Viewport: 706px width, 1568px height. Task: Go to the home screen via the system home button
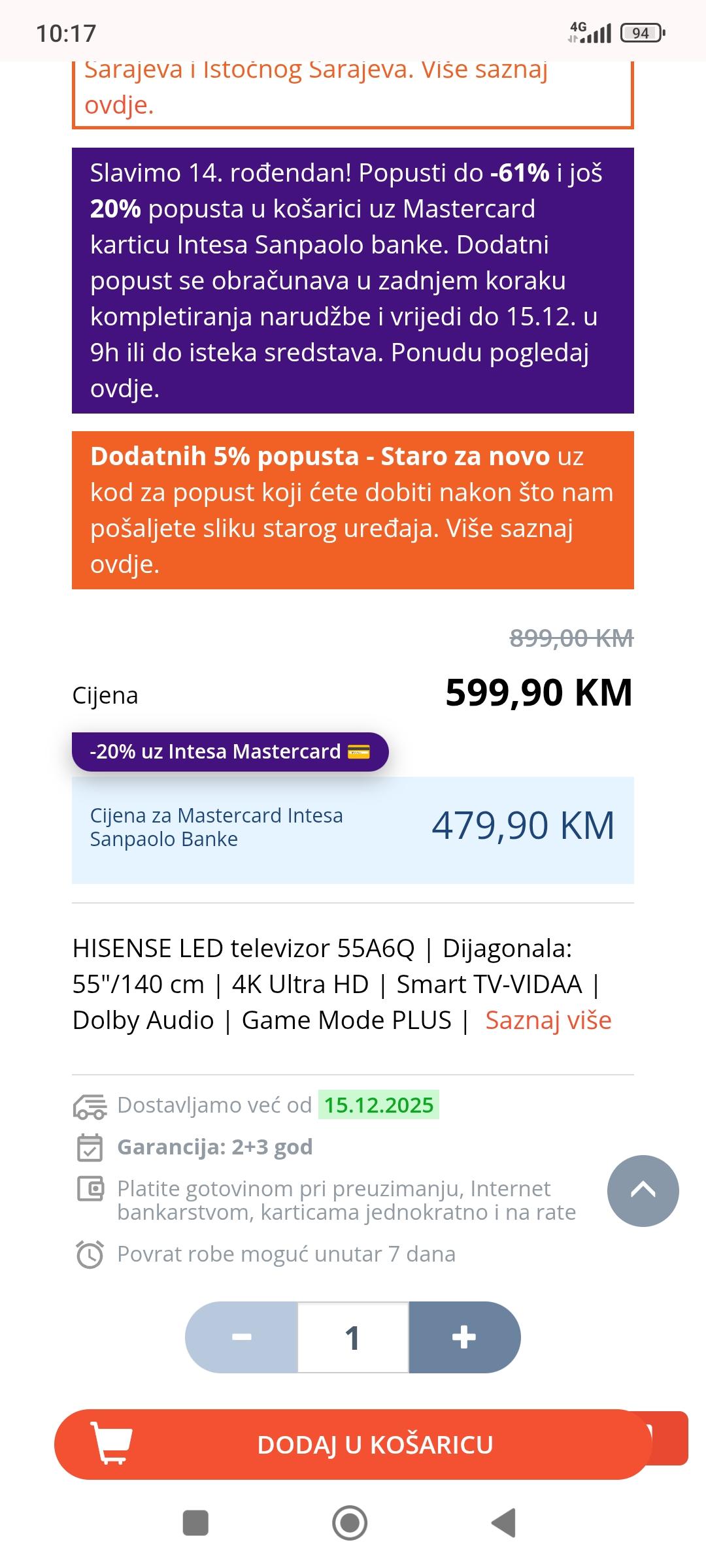point(350,1523)
